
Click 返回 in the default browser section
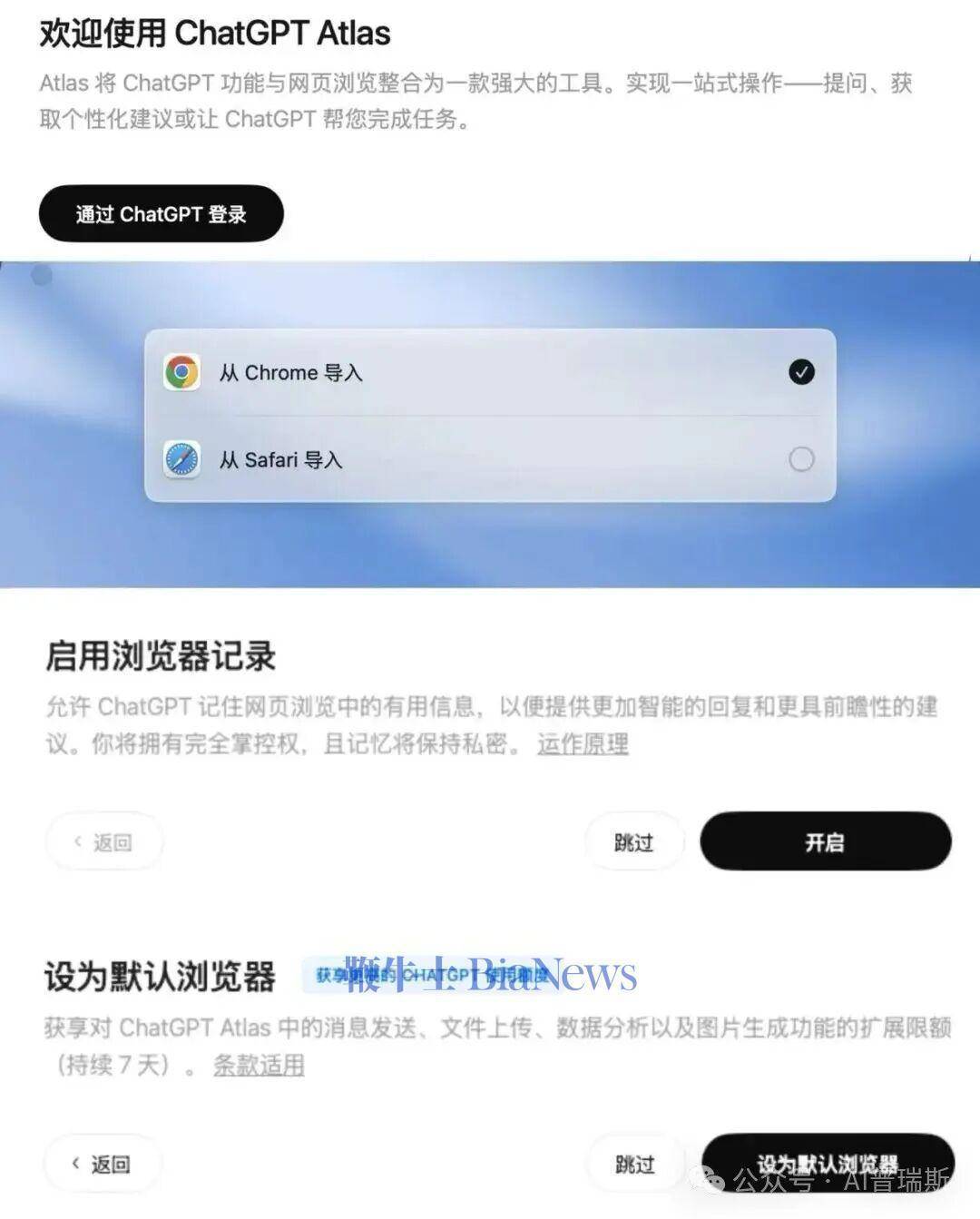[102, 1162]
